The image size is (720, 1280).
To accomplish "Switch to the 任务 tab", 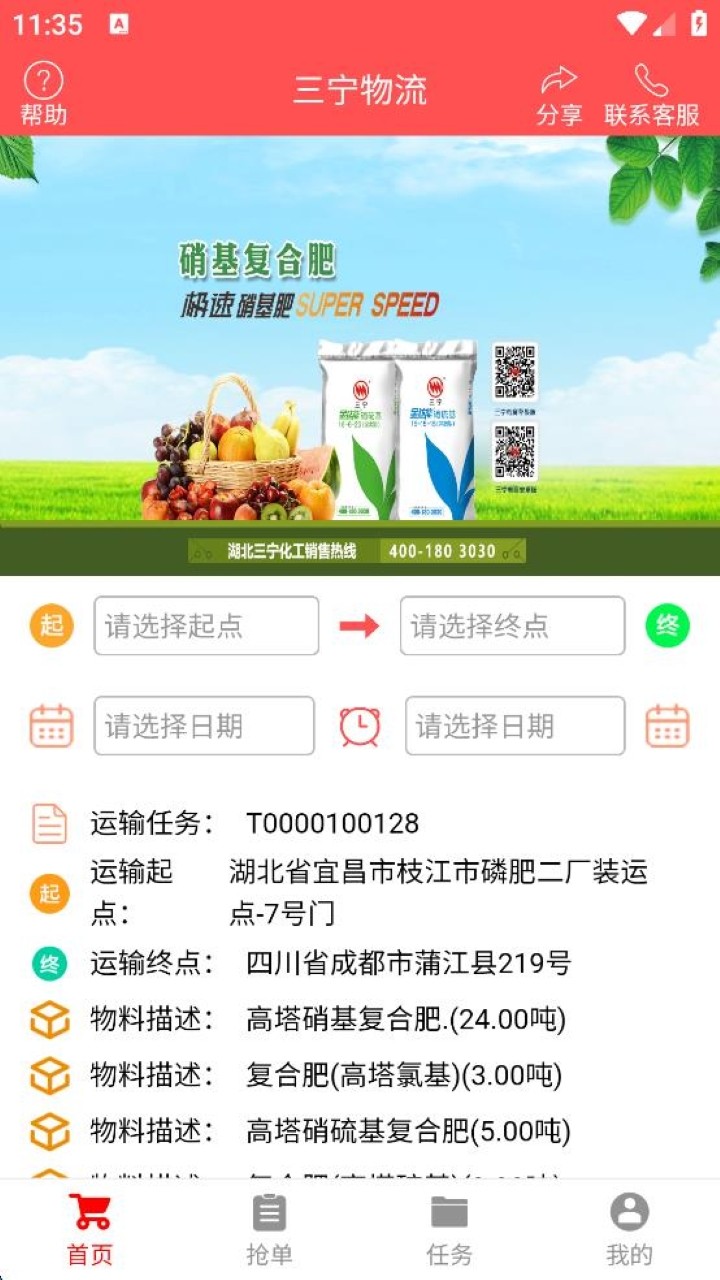I will click(449, 1230).
